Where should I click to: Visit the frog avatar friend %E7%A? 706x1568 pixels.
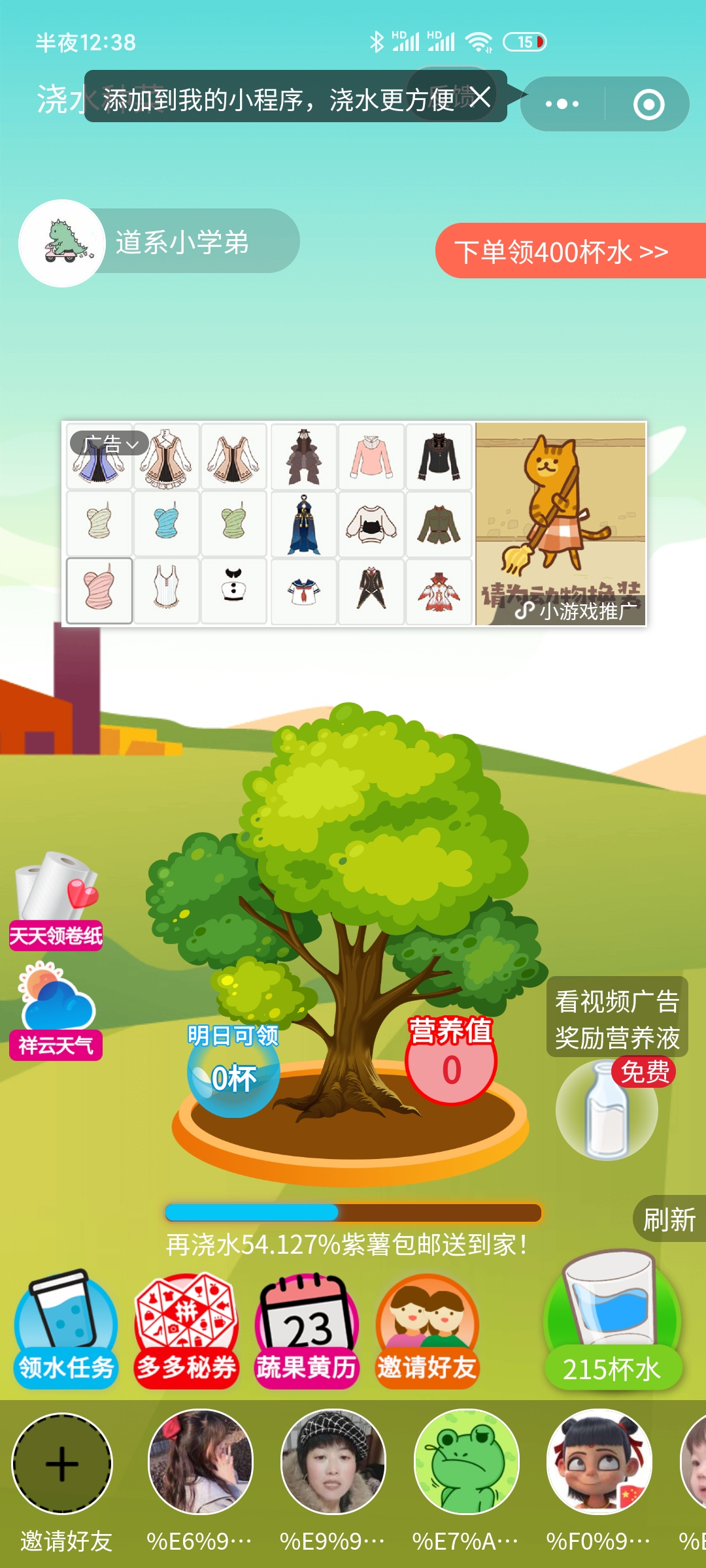coord(466,1462)
